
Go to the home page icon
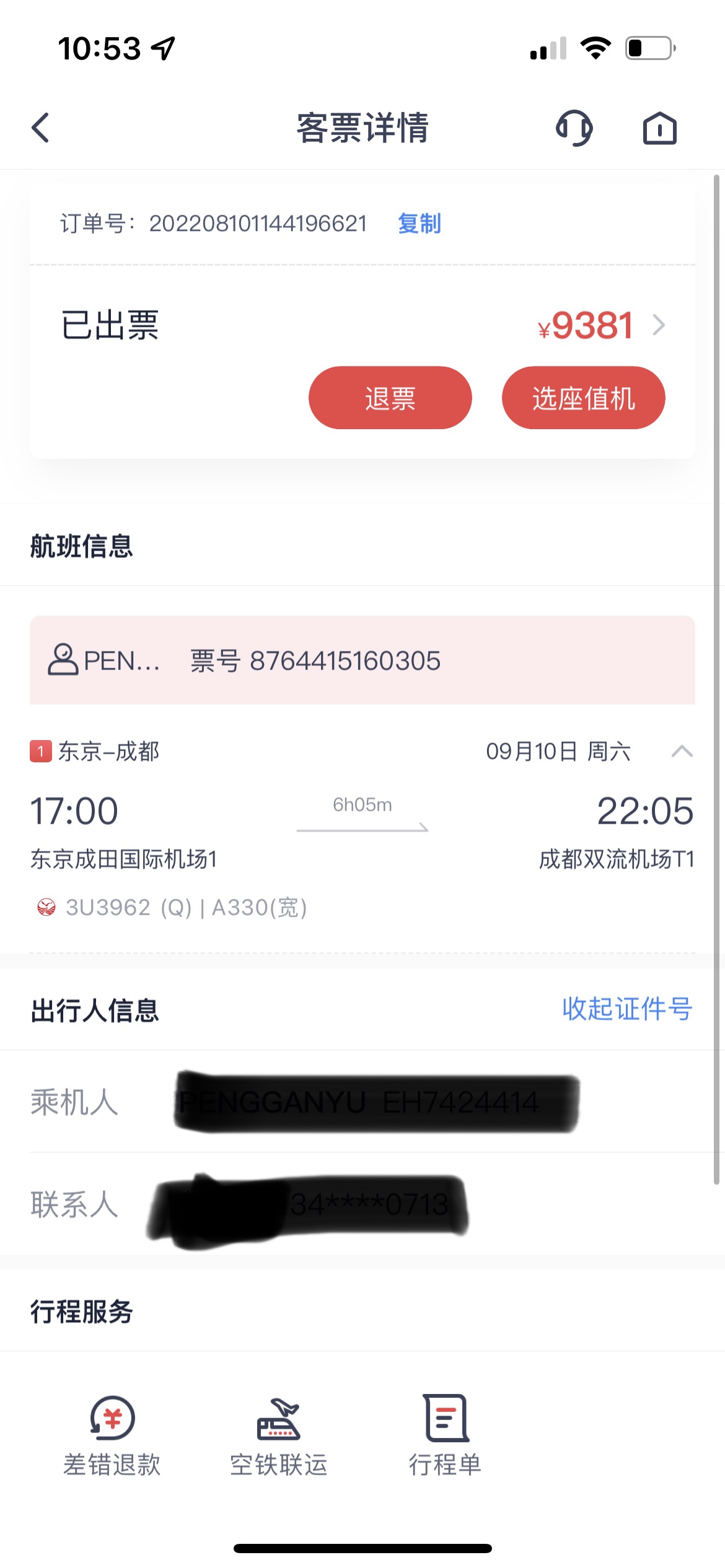659,128
